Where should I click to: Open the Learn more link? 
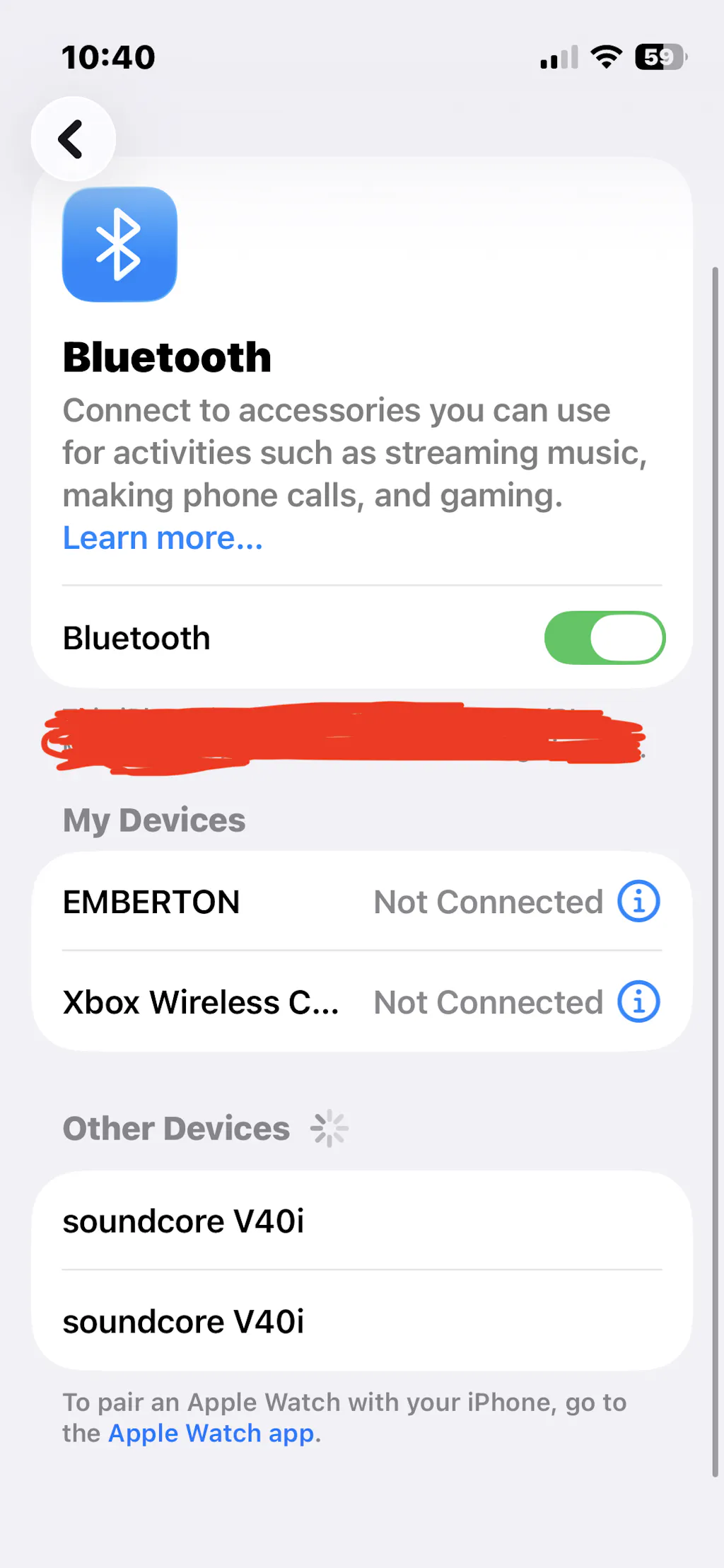click(163, 538)
